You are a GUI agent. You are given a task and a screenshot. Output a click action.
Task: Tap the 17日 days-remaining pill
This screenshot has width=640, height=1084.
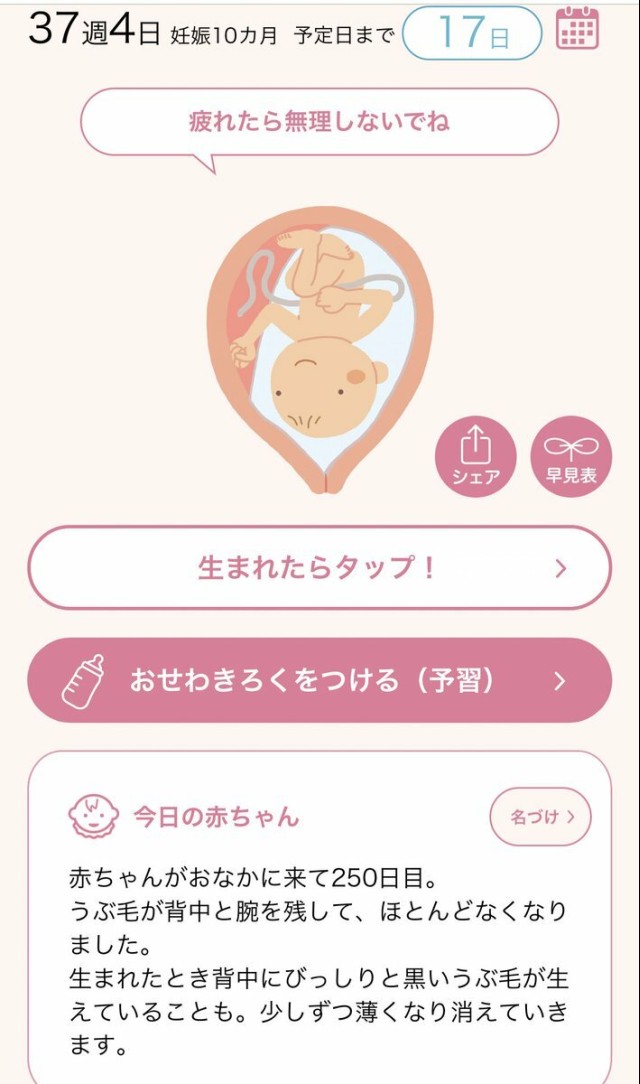click(x=472, y=34)
